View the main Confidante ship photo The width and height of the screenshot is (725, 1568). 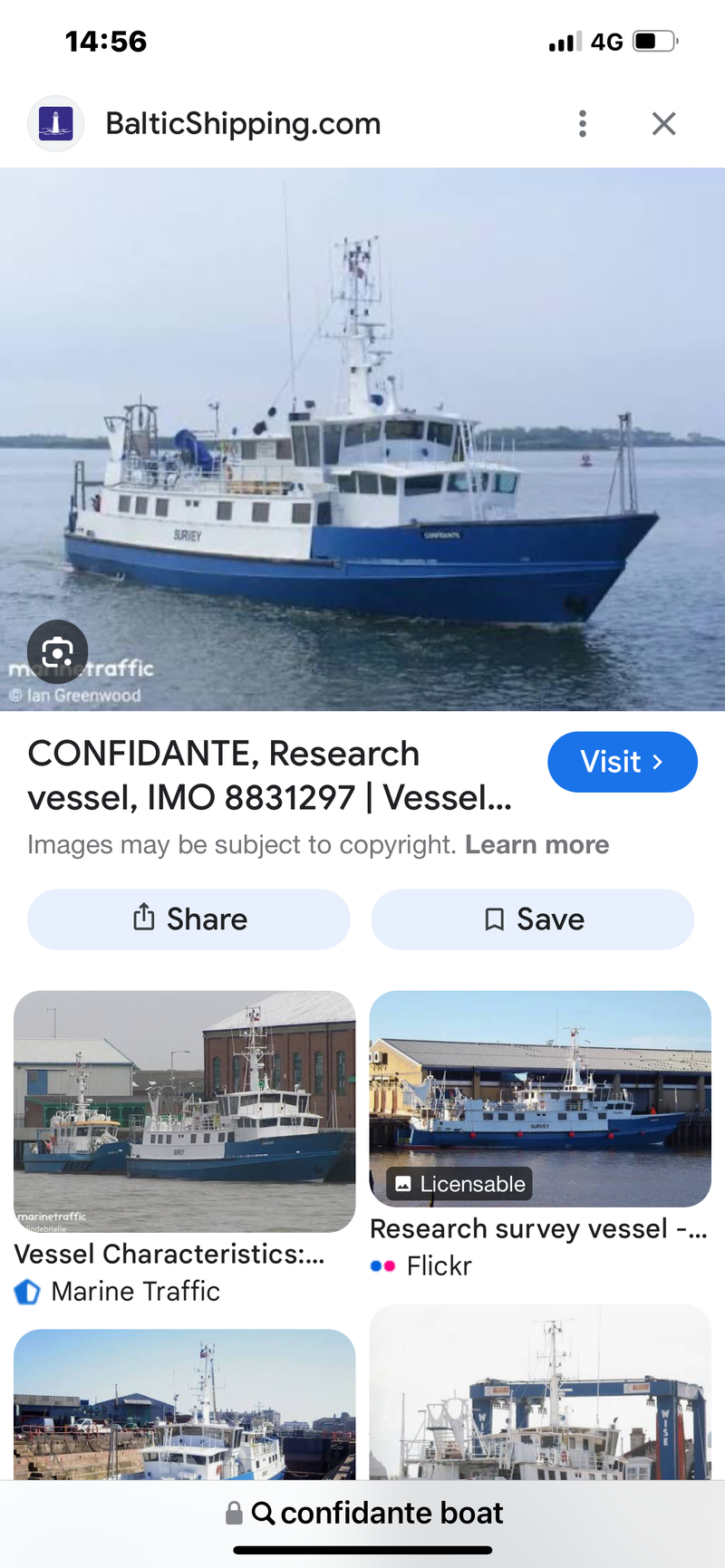click(362, 439)
